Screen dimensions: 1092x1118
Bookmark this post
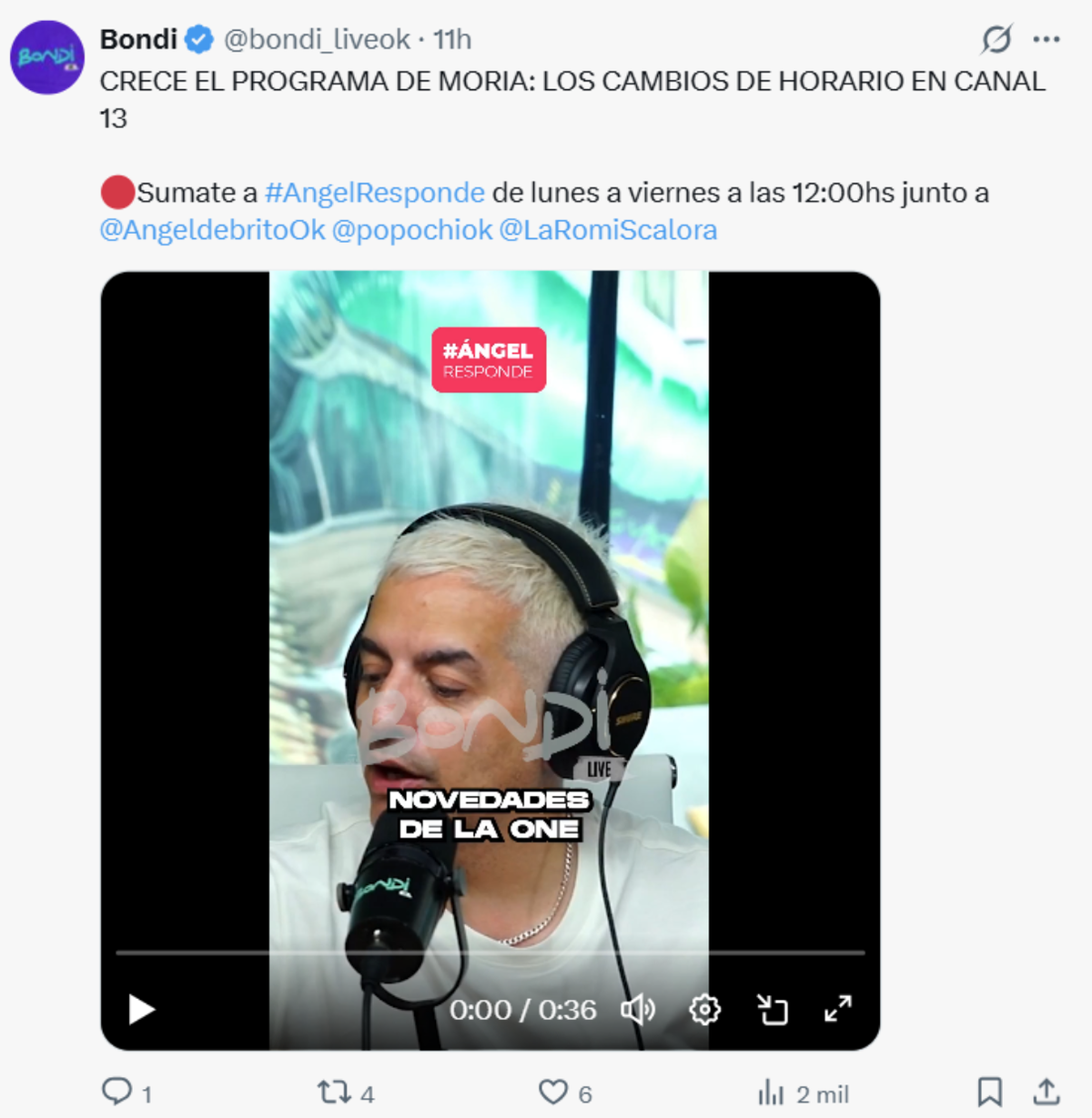pyautogui.click(x=989, y=1092)
